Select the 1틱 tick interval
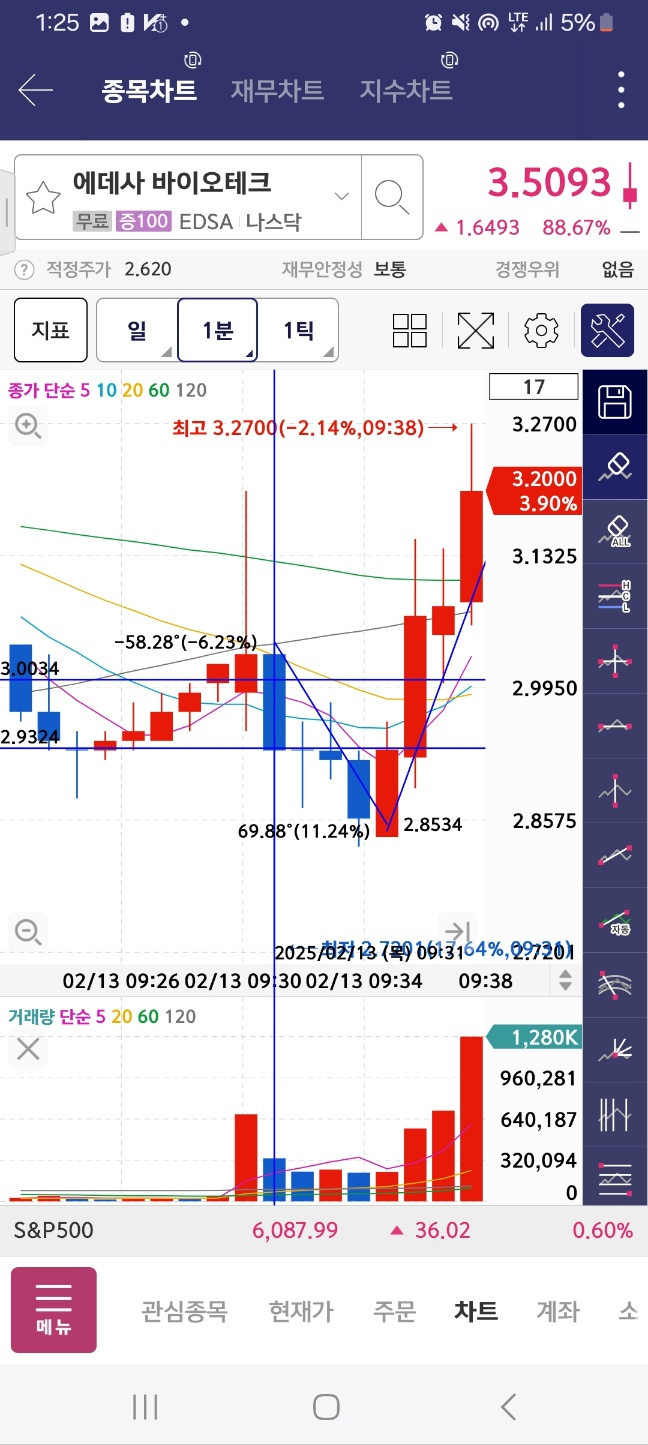The image size is (648, 1445). [298, 329]
